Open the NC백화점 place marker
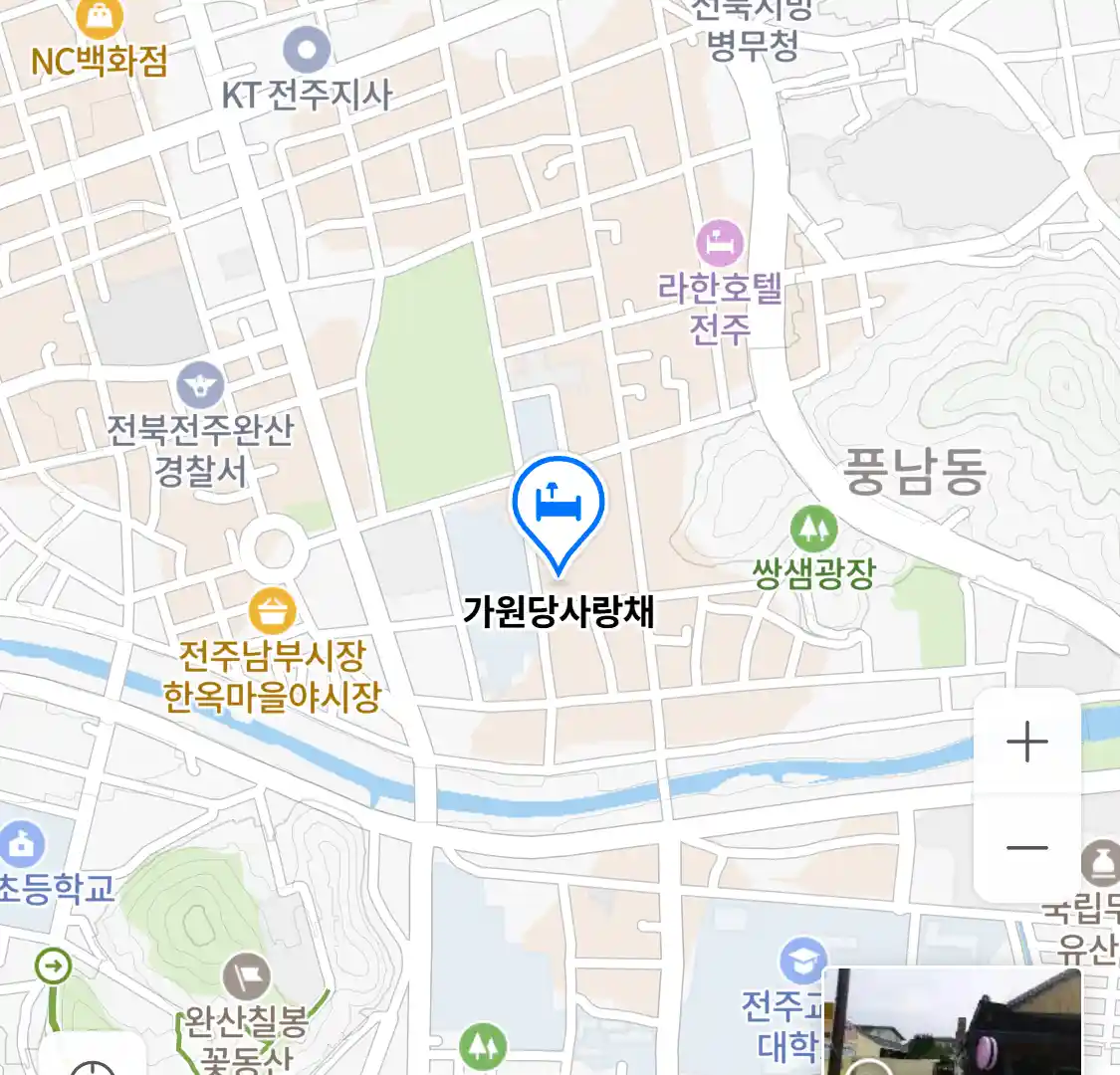Screen dimensions: 1120x1075 point(100,18)
